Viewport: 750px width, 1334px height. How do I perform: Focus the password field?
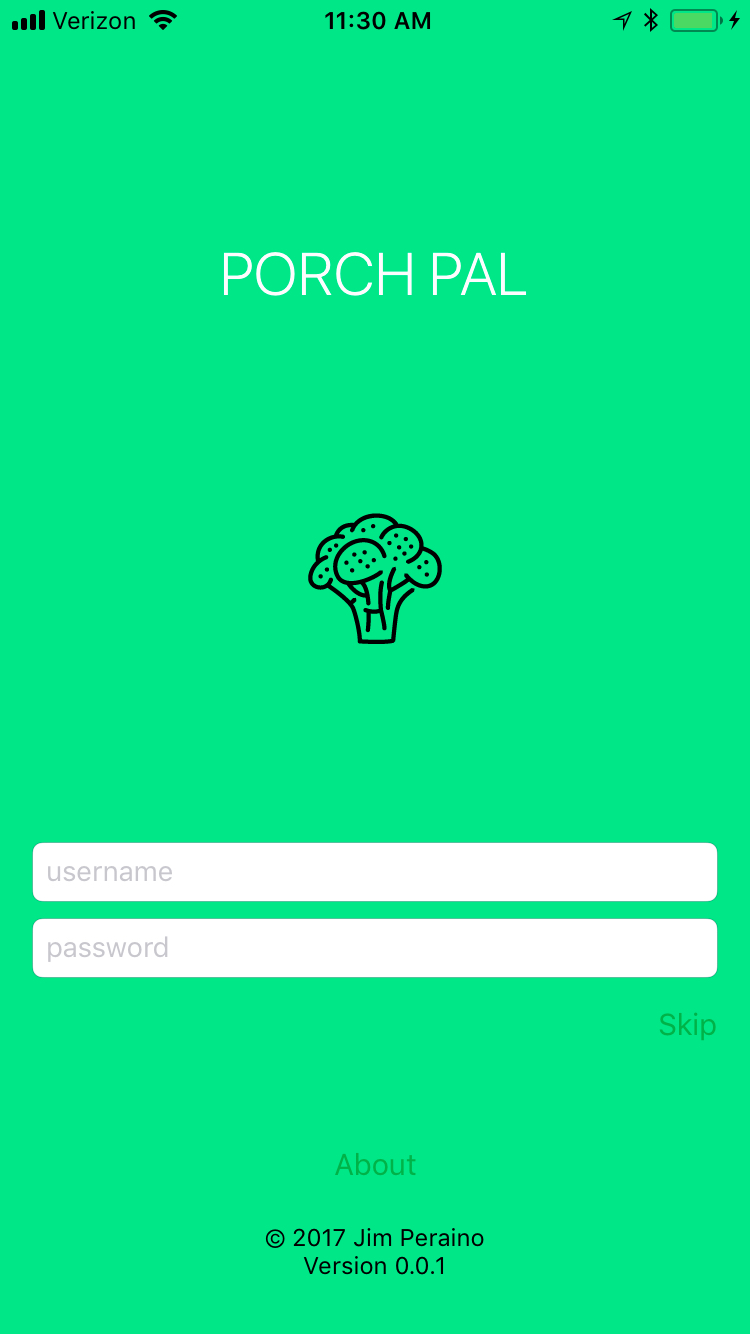click(375, 948)
